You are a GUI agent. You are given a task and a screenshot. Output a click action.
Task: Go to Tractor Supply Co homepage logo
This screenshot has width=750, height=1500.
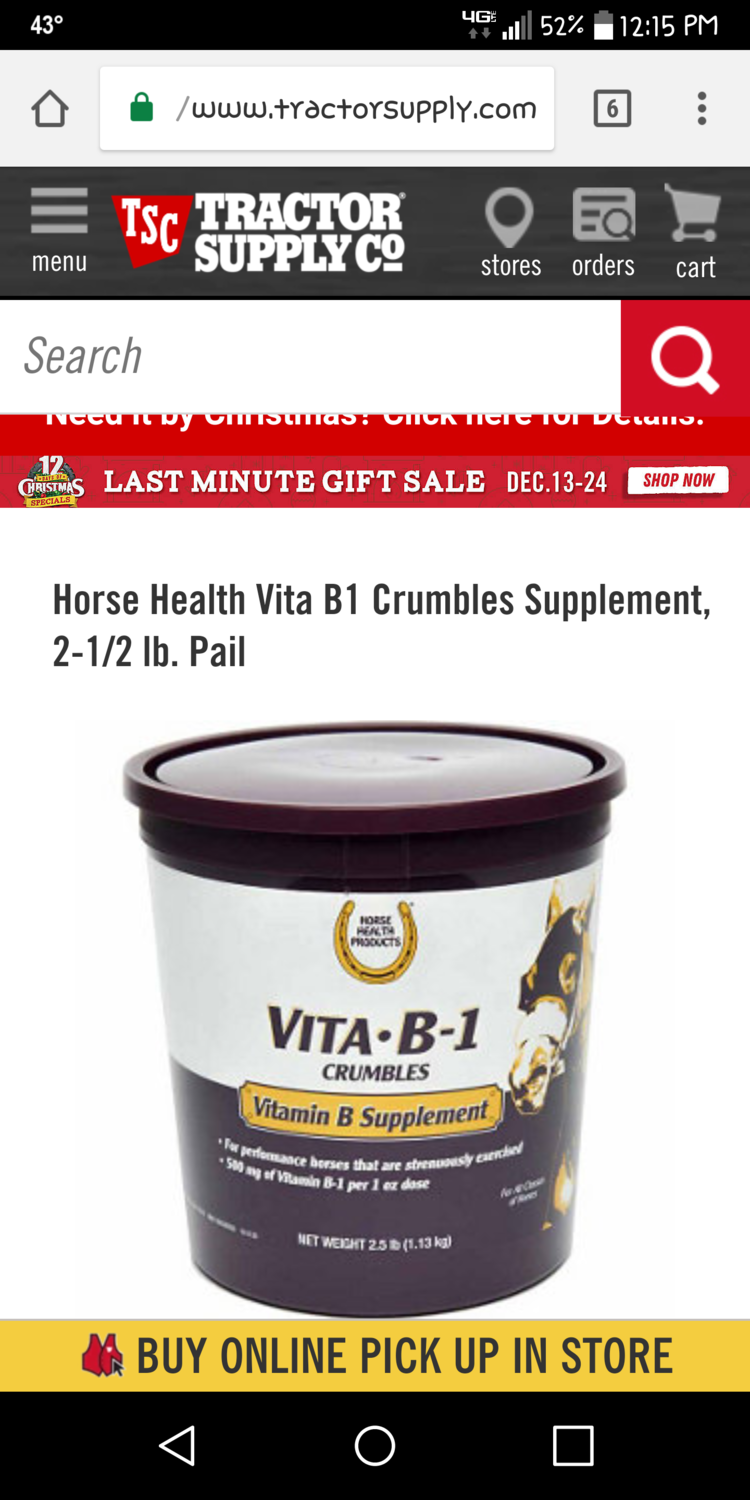coord(260,232)
